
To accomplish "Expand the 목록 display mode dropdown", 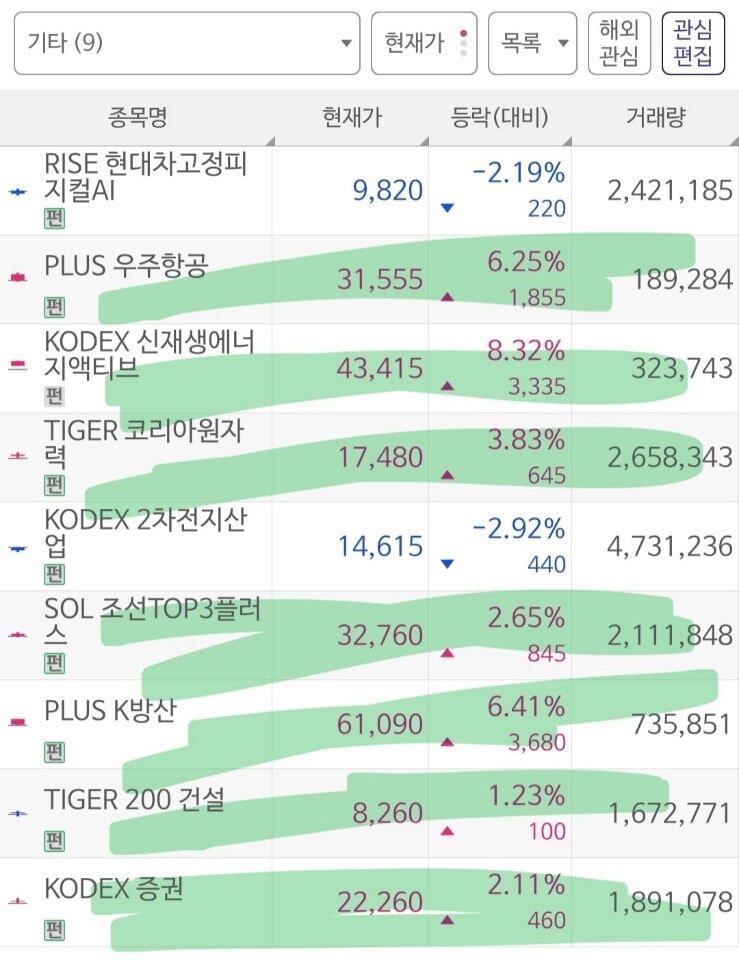I will (x=532, y=43).
